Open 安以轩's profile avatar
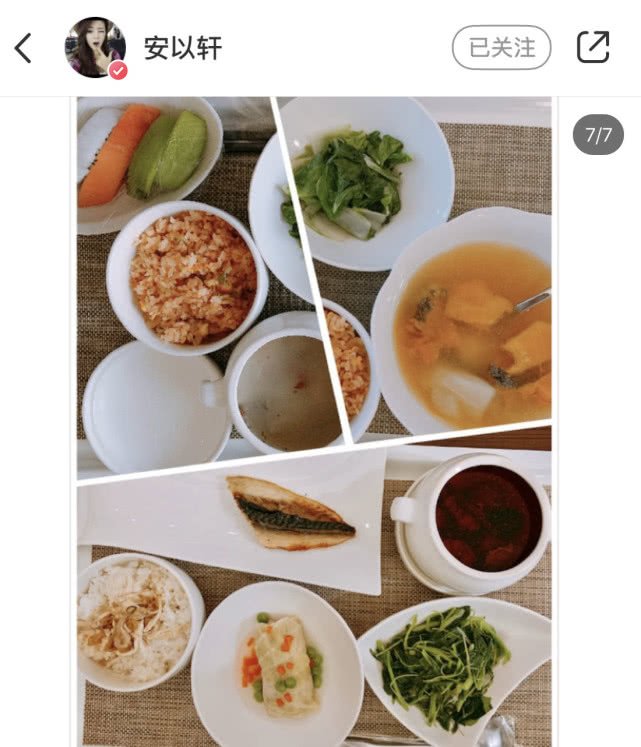Viewport: 641px width, 747px height. pyautogui.click(x=95, y=47)
